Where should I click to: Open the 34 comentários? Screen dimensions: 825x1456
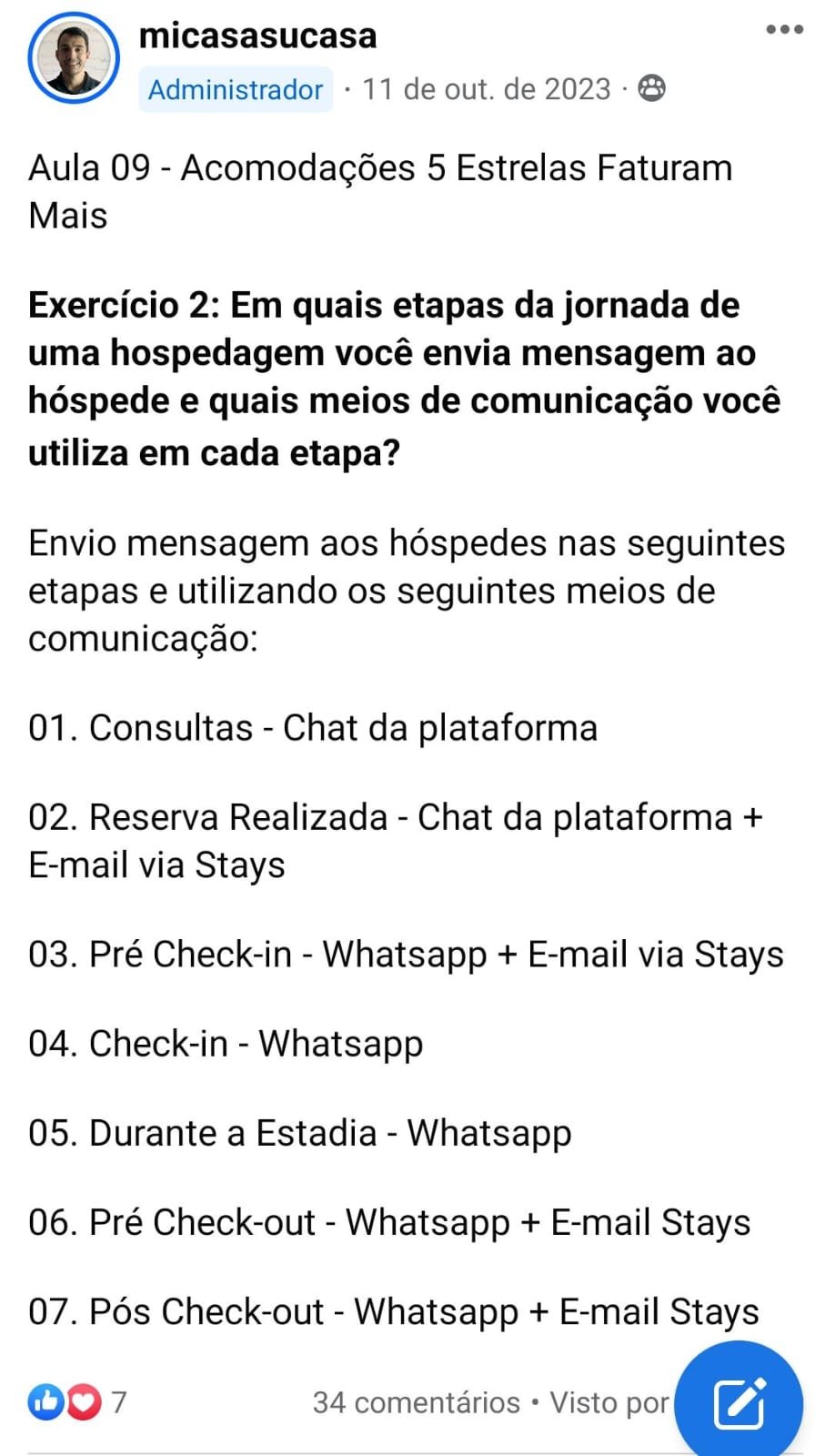click(x=416, y=1402)
